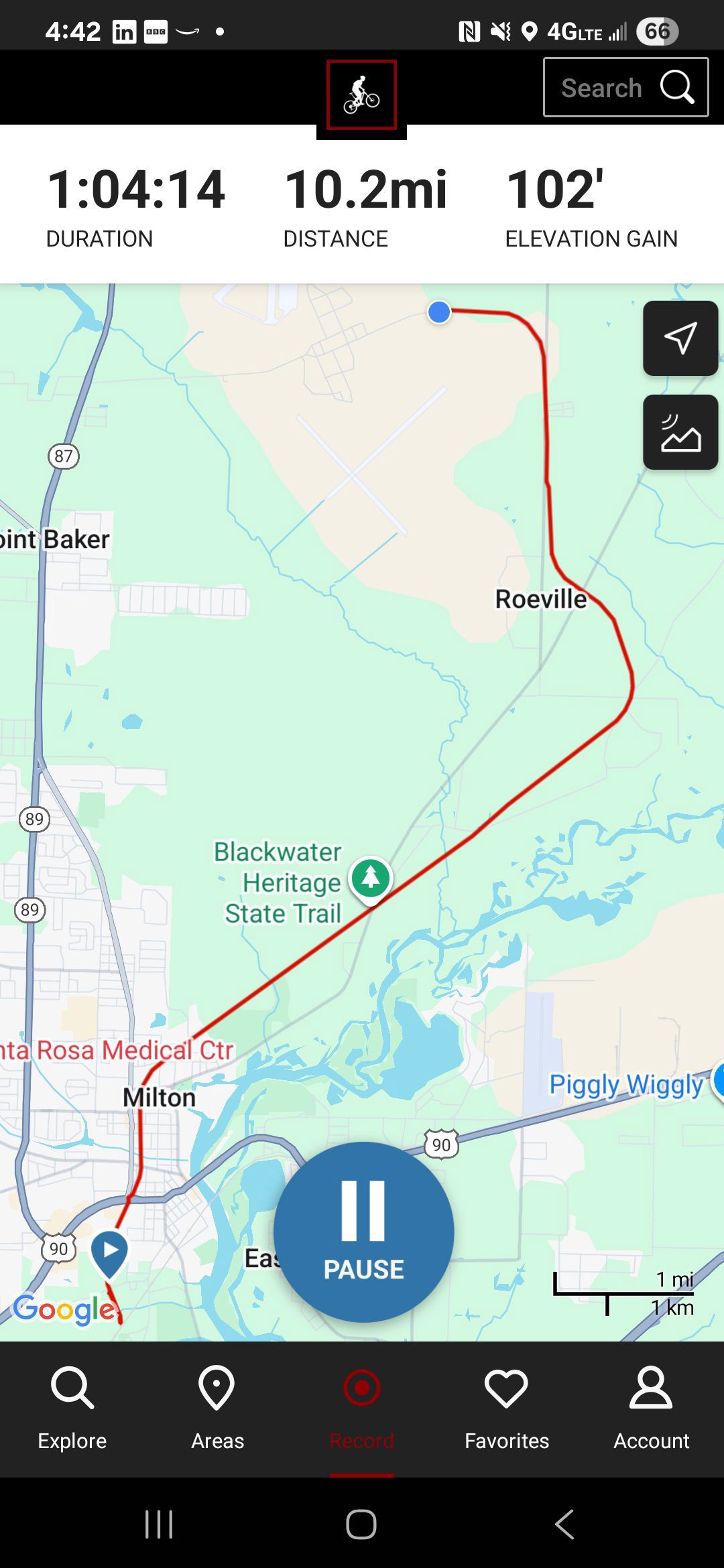Tap the blue current location dot

[439, 312]
